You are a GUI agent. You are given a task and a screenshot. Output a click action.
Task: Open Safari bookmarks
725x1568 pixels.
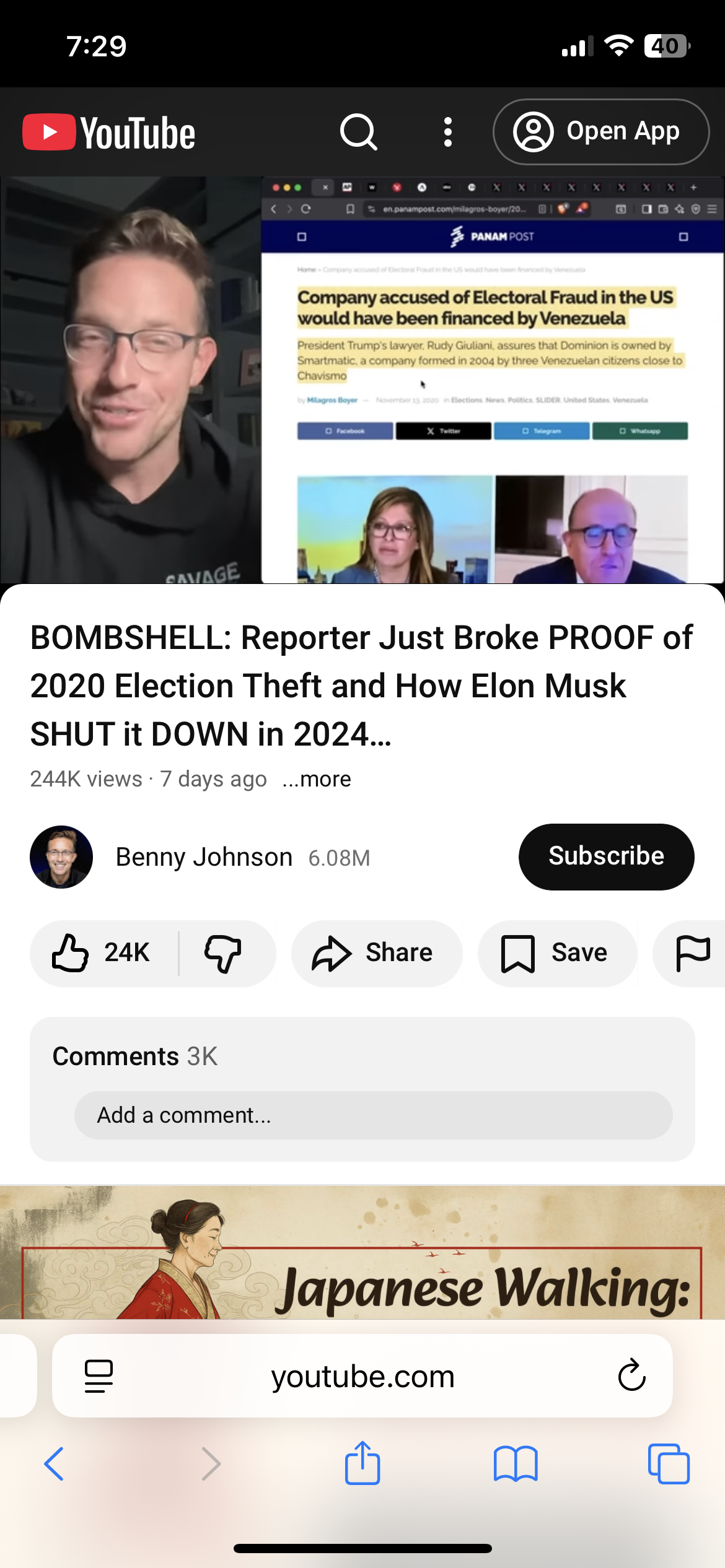click(x=516, y=1464)
